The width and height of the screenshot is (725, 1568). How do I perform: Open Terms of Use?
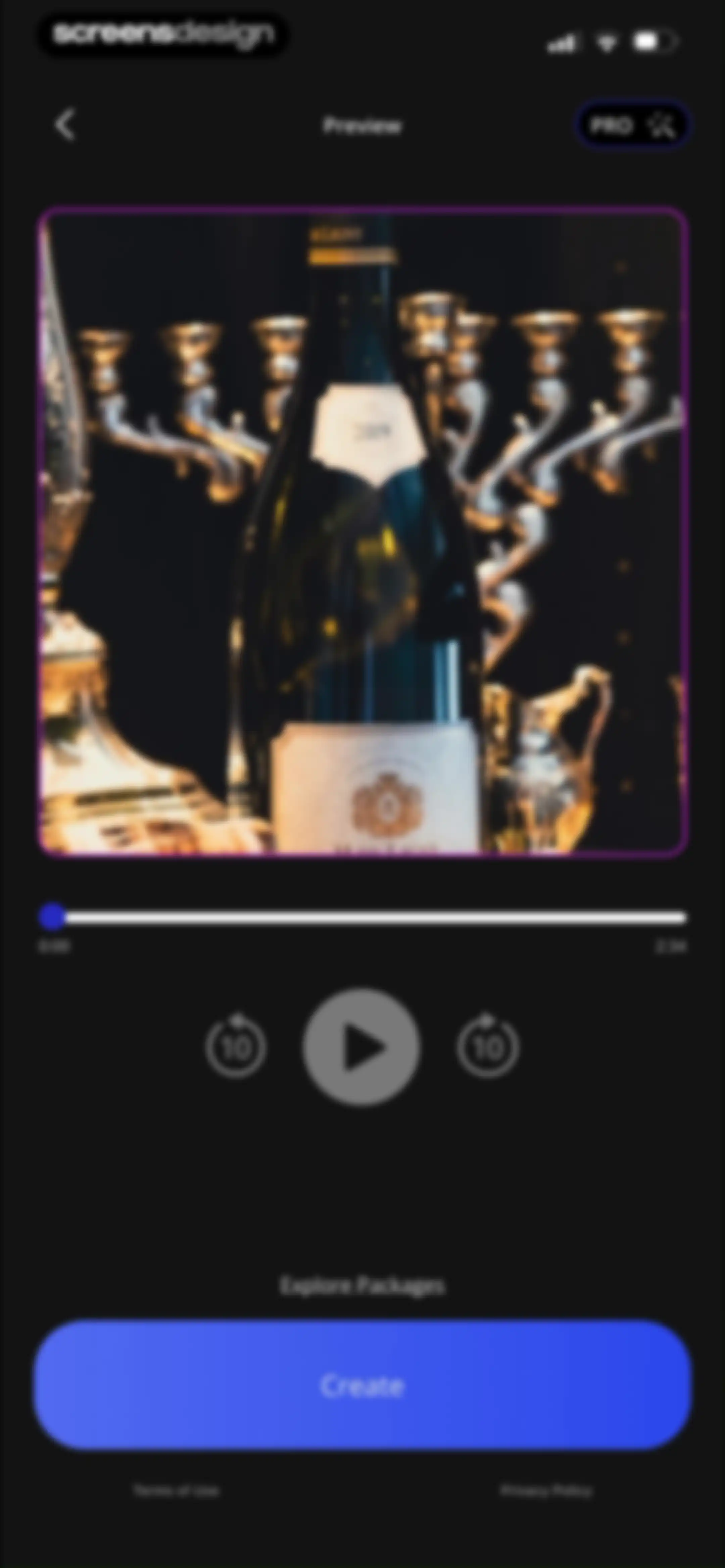(177, 1491)
